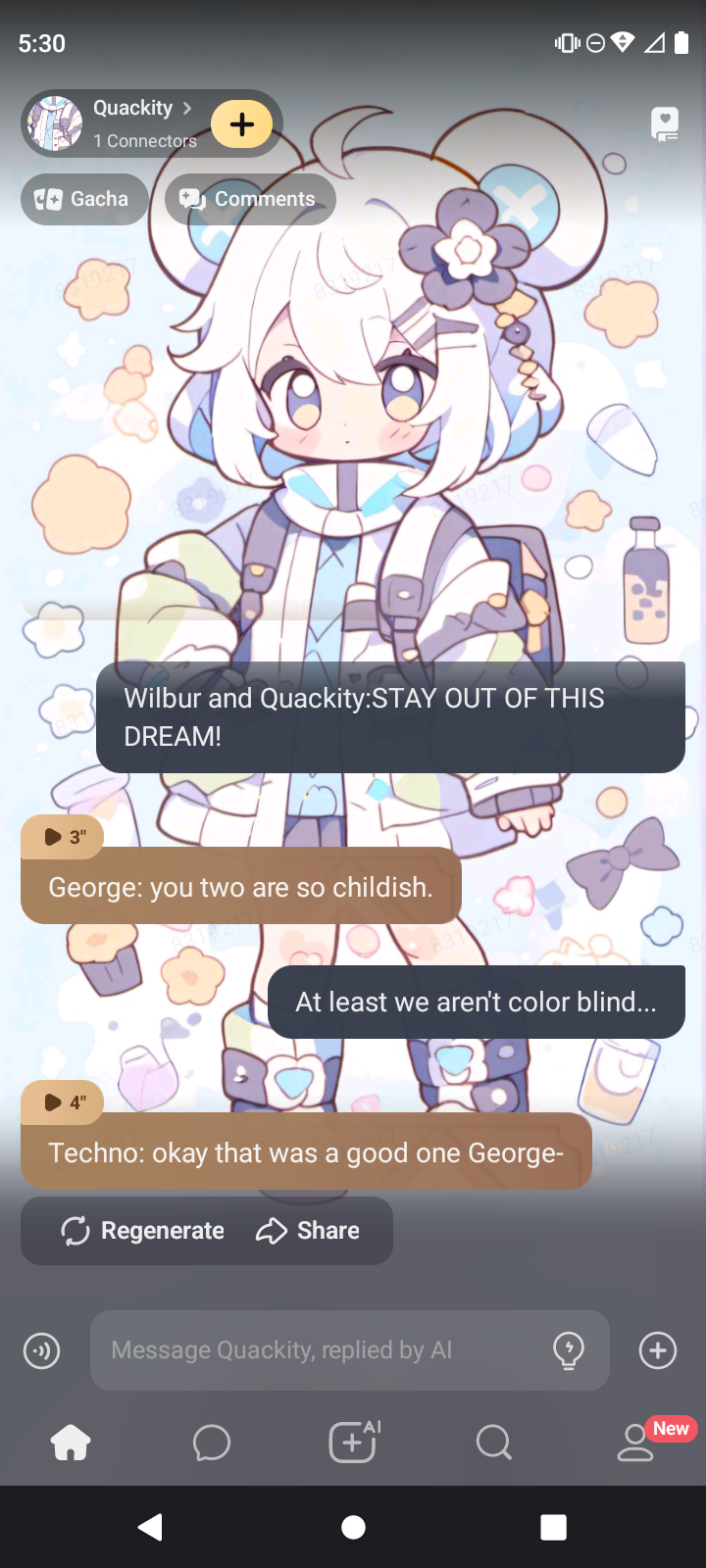Switch to the chats tab
This screenshot has height=1568, width=706.
(212, 1443)
